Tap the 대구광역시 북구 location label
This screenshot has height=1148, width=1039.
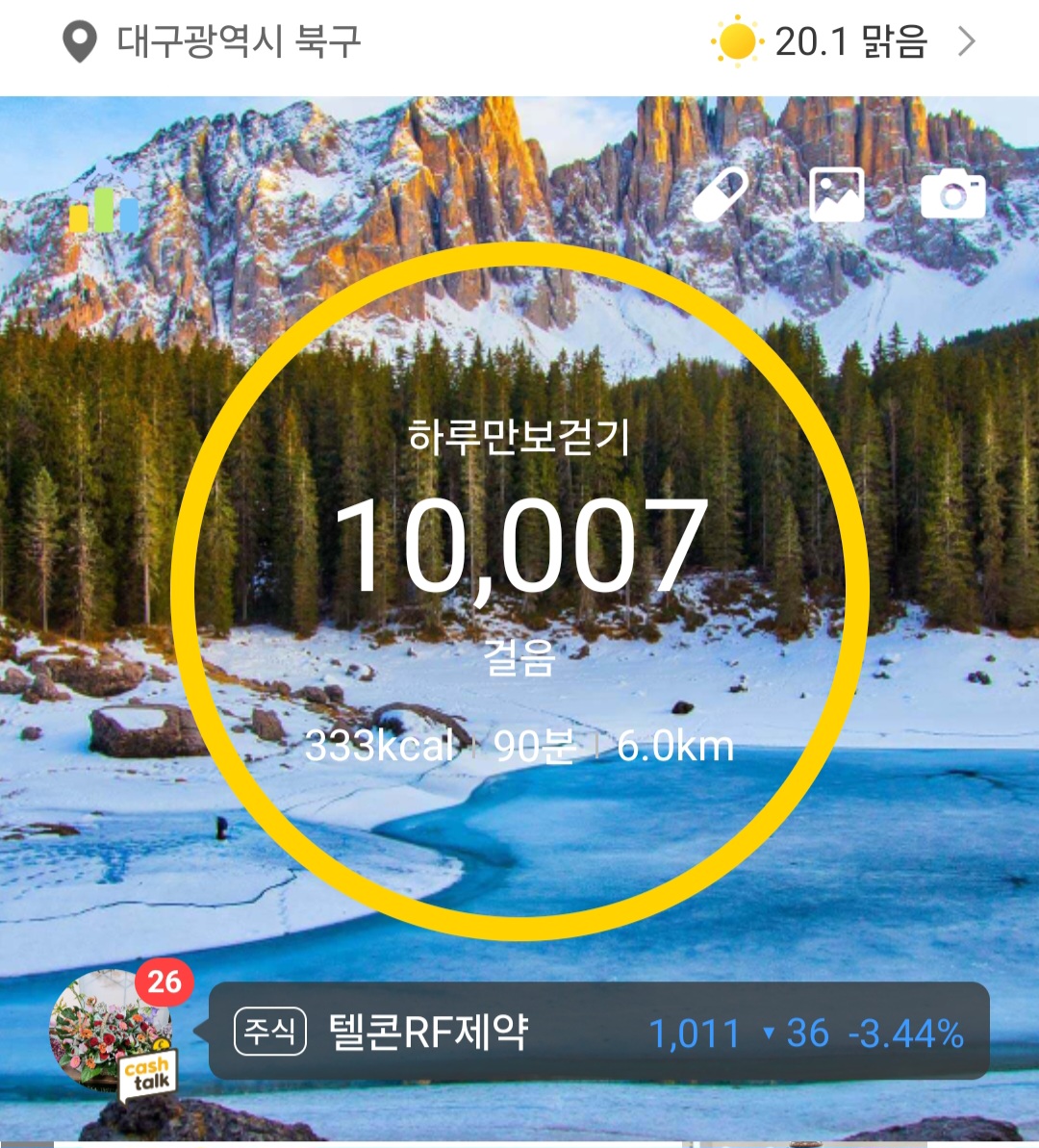click(238, 41)
